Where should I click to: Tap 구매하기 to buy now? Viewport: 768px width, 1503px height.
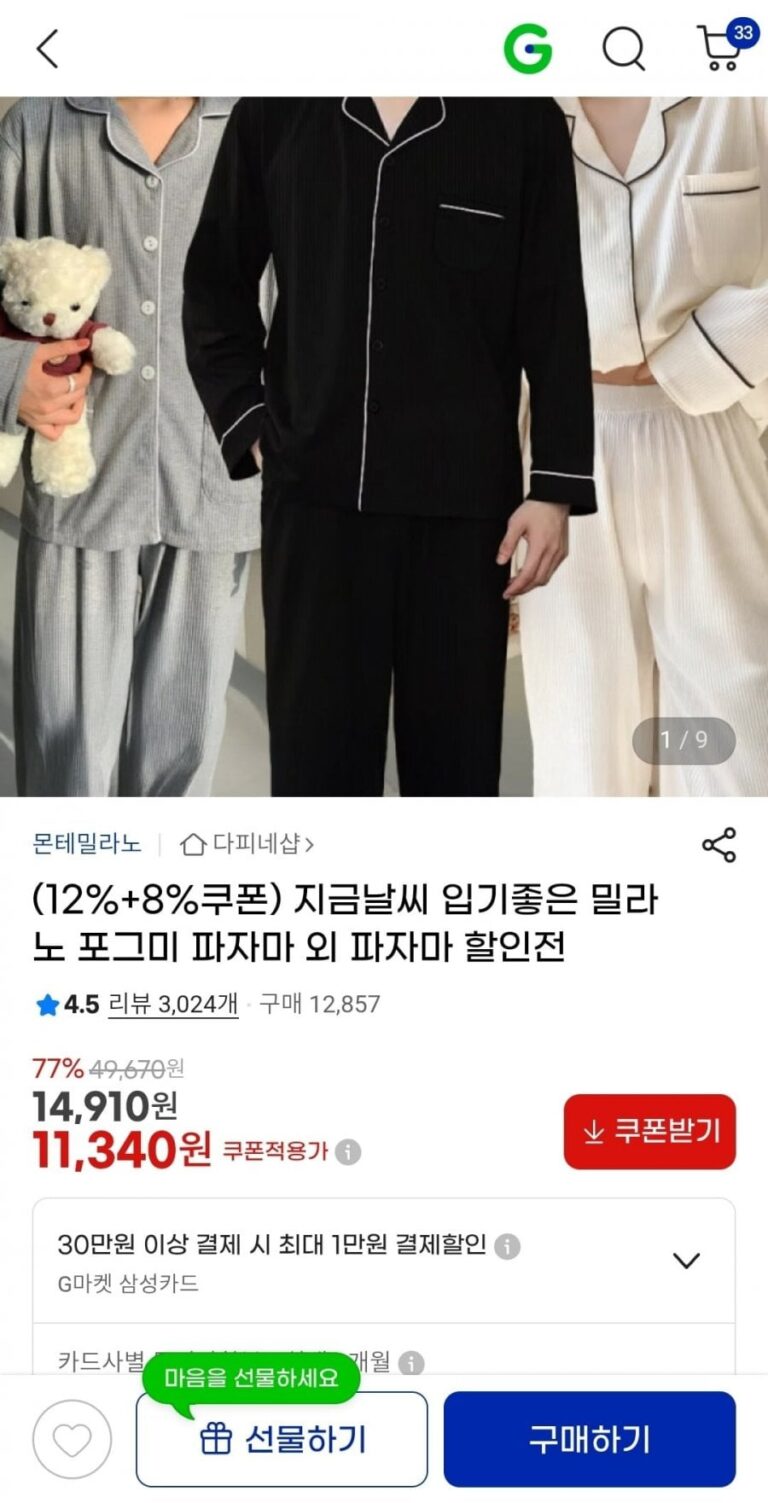tap(589, 1440)
